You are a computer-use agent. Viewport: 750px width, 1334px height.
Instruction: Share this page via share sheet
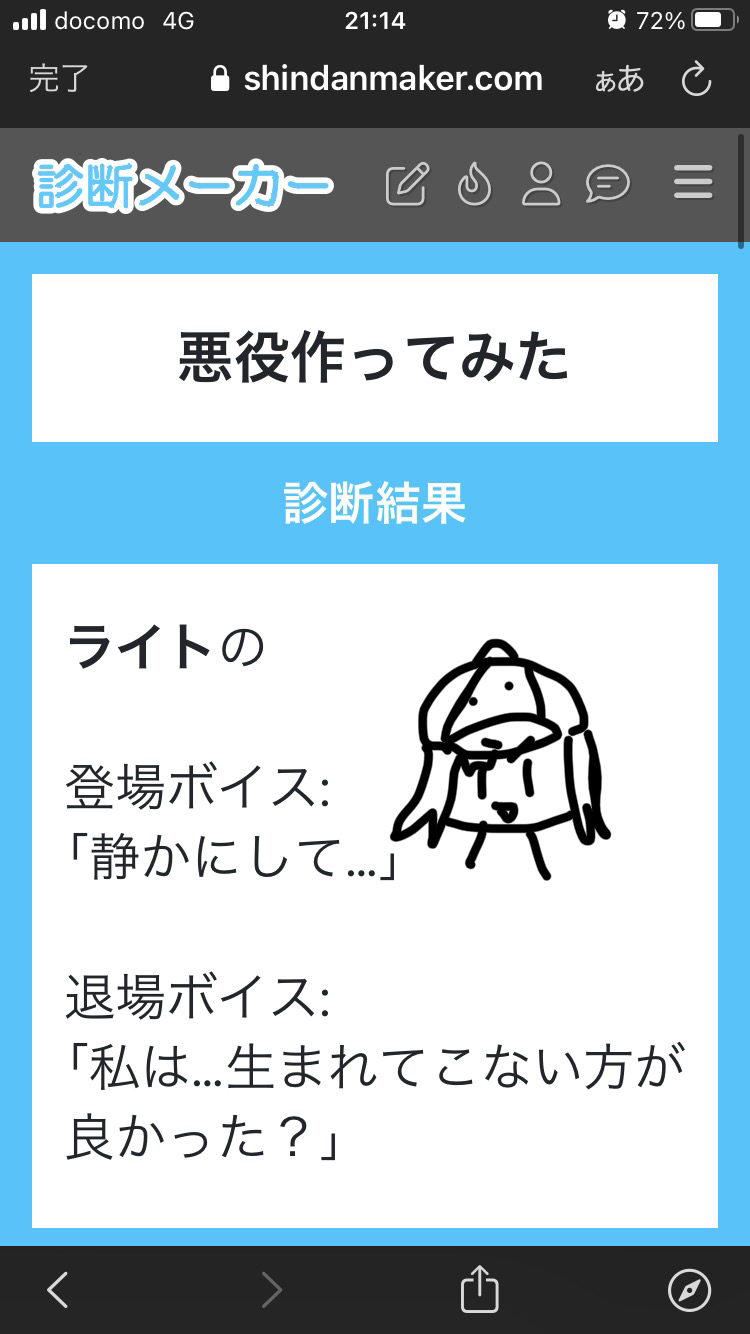tap(479, 1289)
